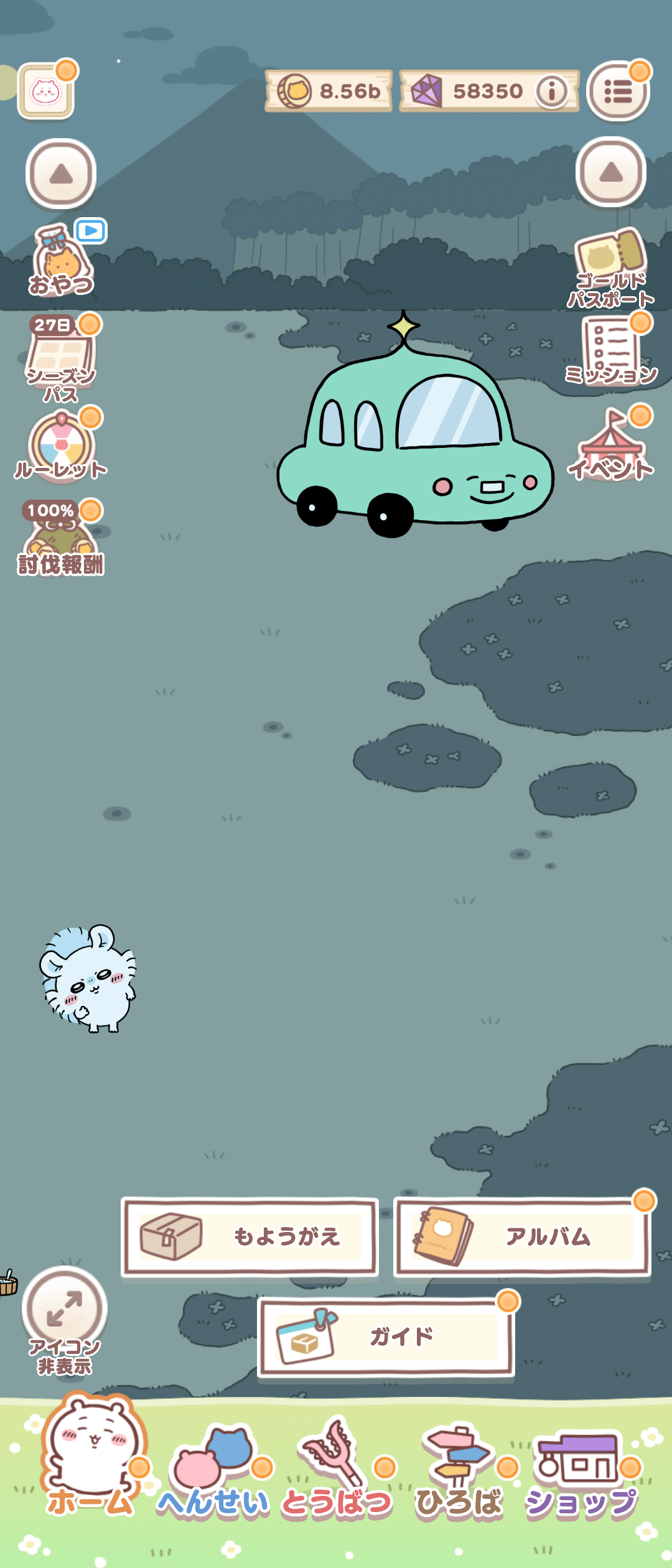The image size is (672, 1568).
Task: Switch to the ホーム tab
Action: (90, 1459)
